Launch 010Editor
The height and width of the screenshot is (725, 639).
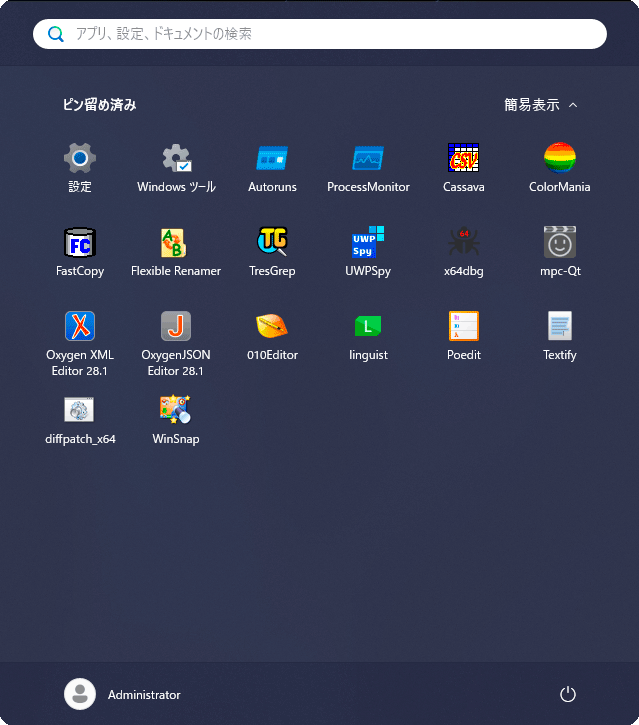click(x=272, y=337)
